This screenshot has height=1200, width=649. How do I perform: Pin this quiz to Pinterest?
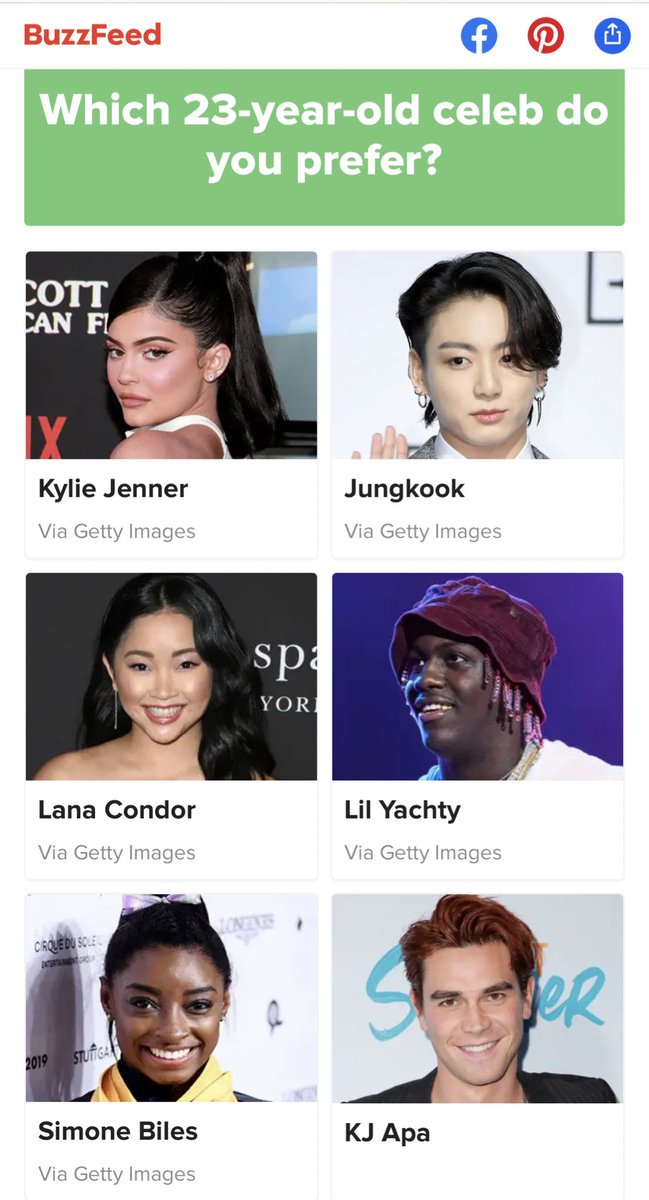pos(546,36)
